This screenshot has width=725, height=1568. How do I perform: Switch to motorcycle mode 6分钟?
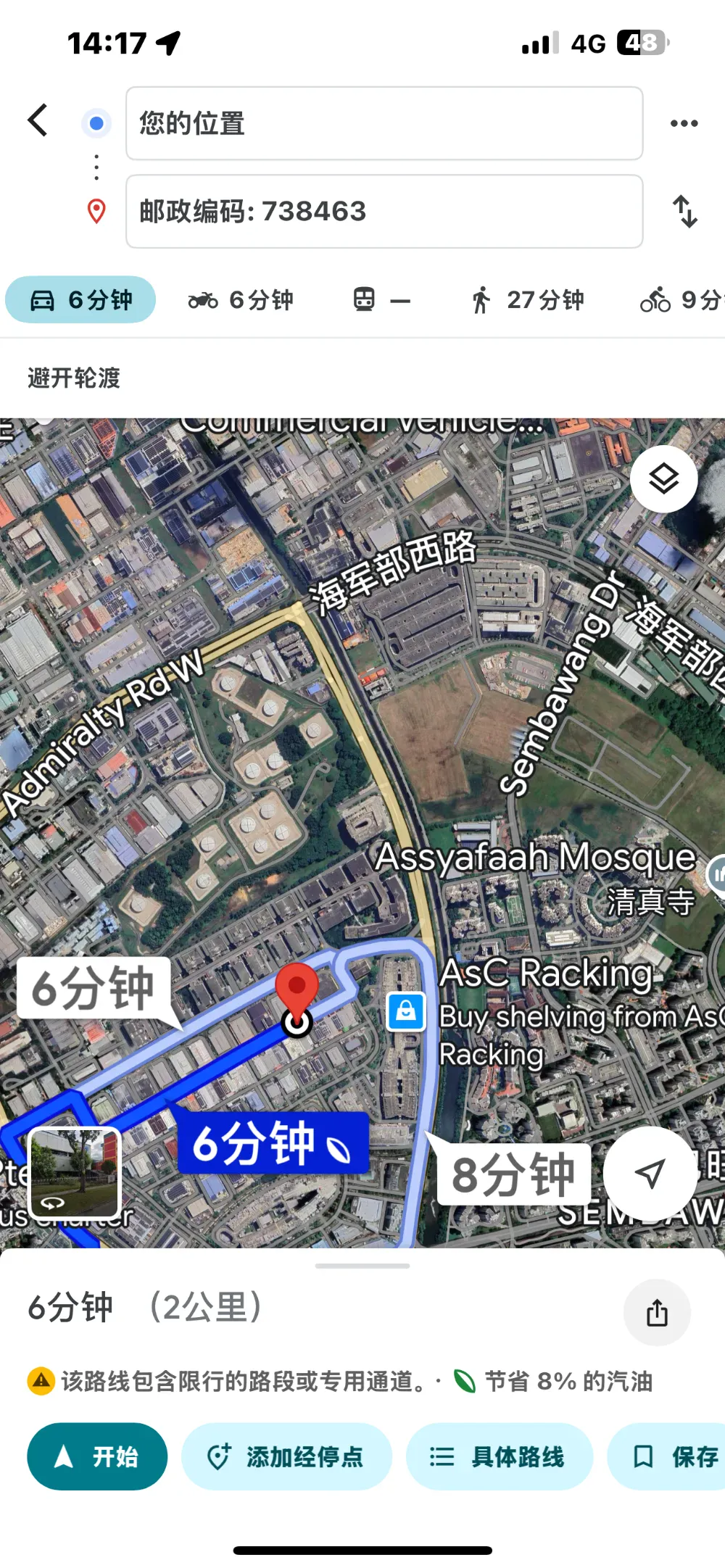(241, 299)
